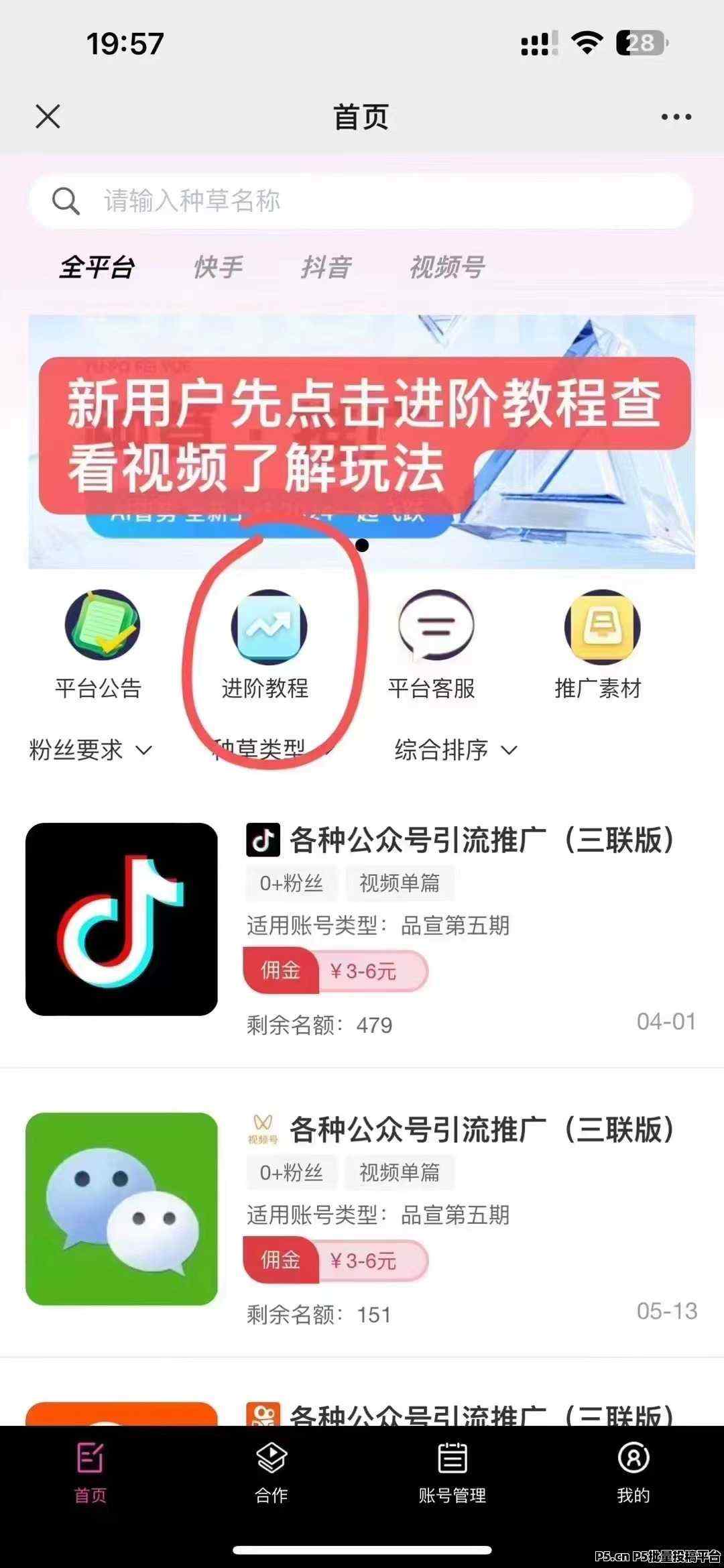Close the page with the X icon

point(48,117)
